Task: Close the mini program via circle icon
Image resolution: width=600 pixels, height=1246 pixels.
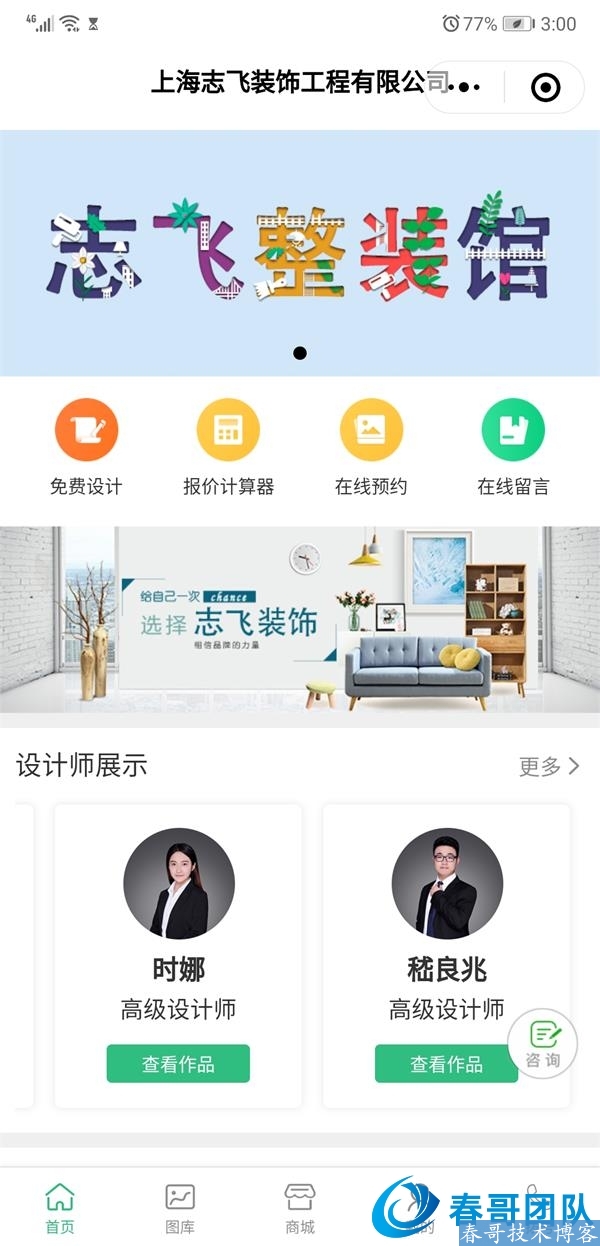Action: click(x=545, y=88)
